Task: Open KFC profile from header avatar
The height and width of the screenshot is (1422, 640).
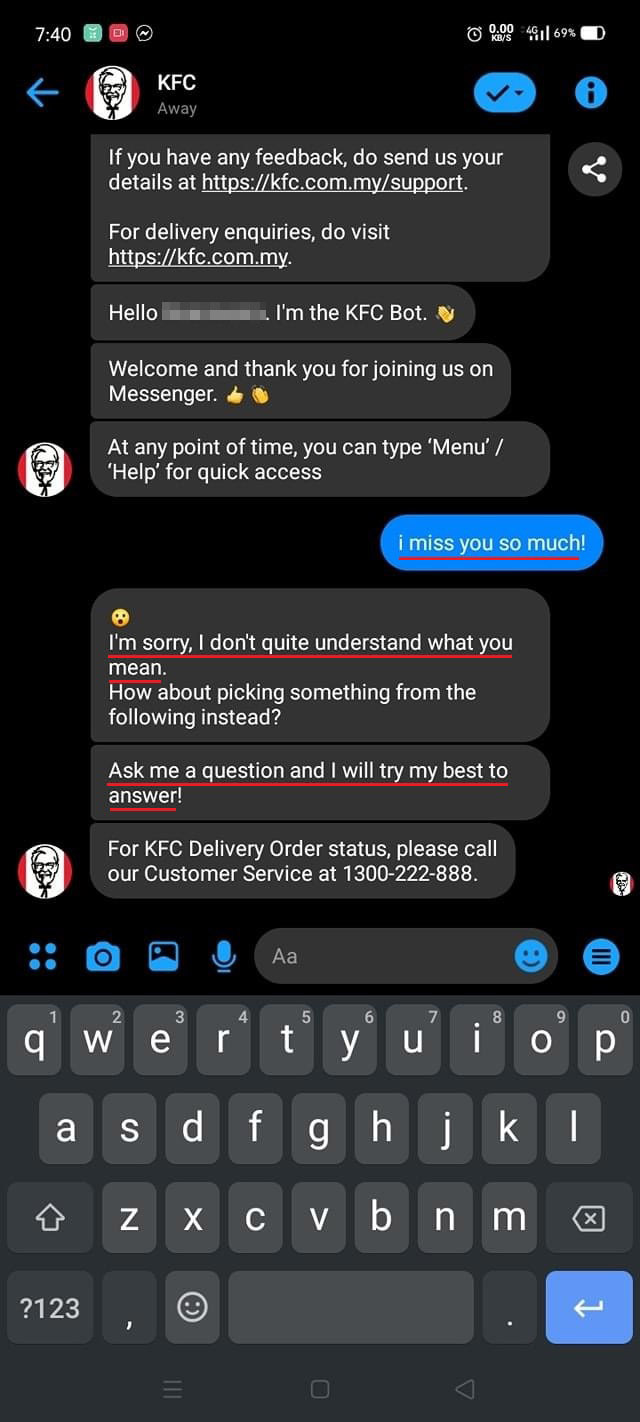Action: [x=113, y=93]
